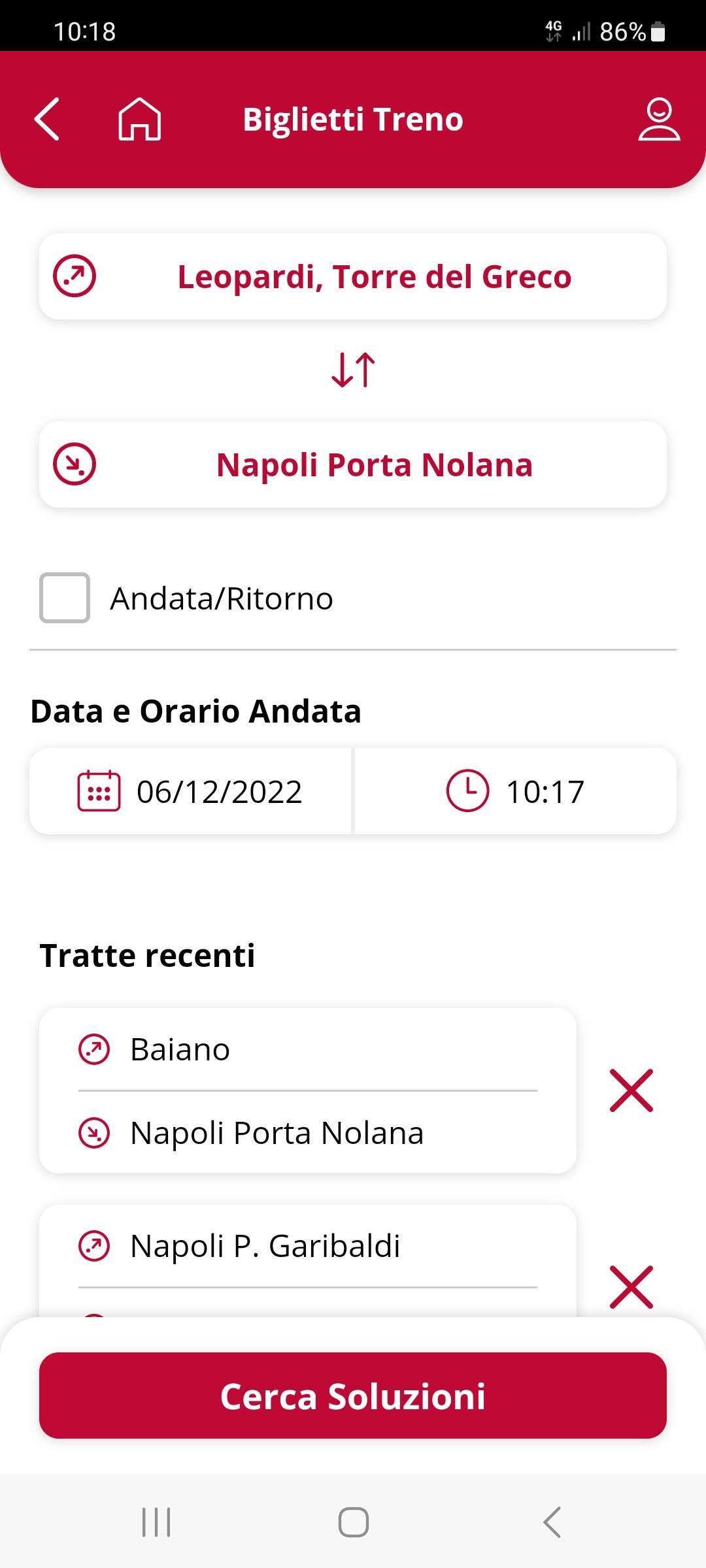The width and height of the screenshot is (706, 1568).
Task: Go back using the header arrow
Action: (x=47, y=119)
